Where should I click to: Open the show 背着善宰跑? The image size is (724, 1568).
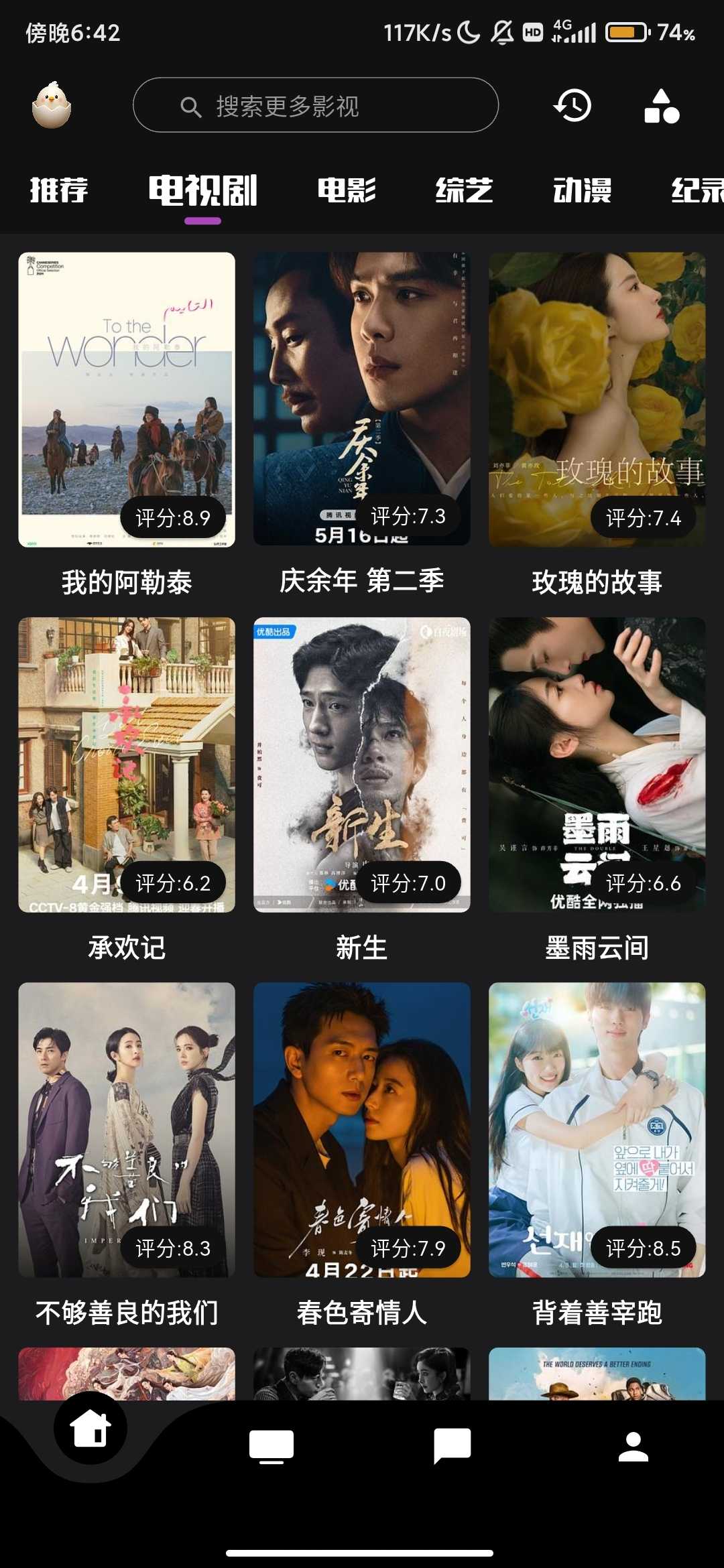pyautogui.click(x=597, y=1130)
